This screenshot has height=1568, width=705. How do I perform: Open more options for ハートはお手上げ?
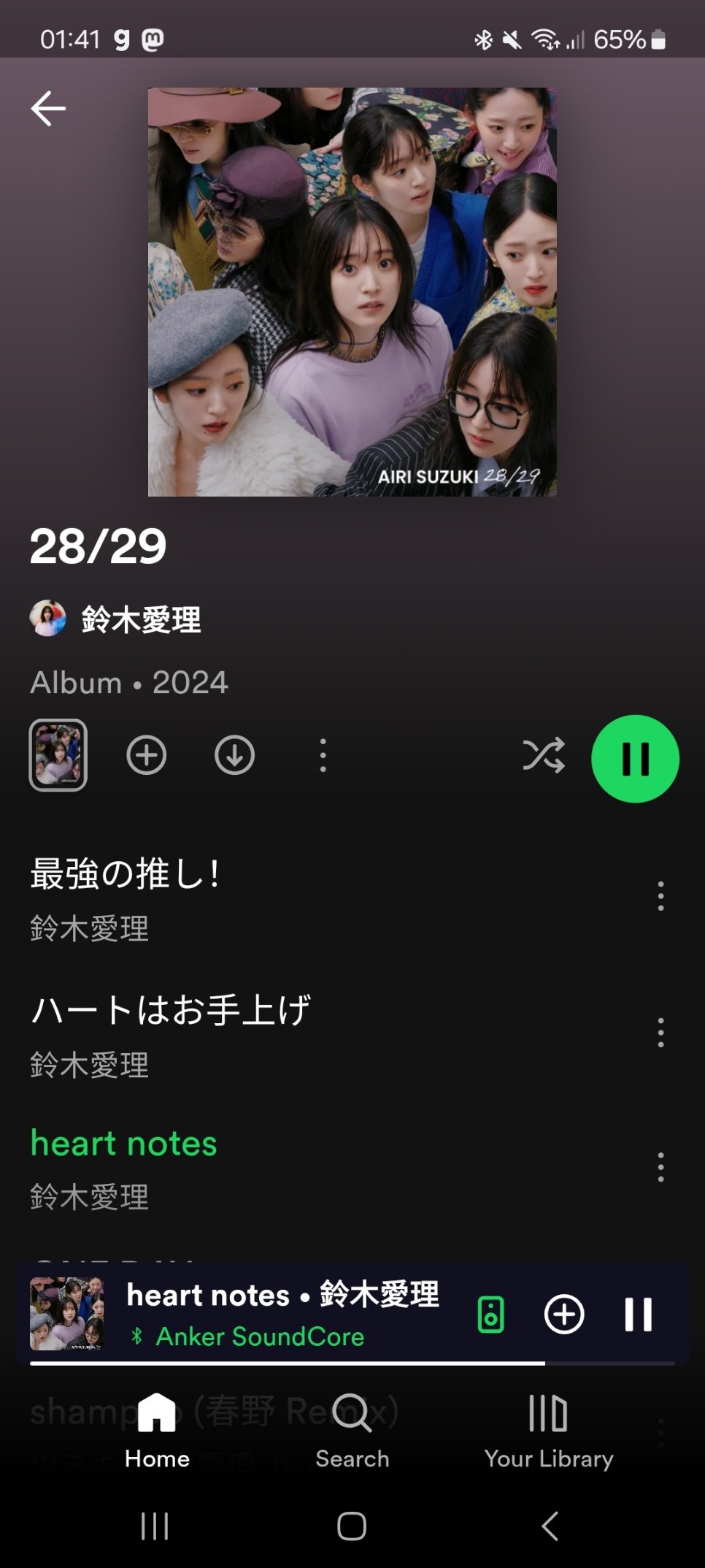coord(660,1033)
